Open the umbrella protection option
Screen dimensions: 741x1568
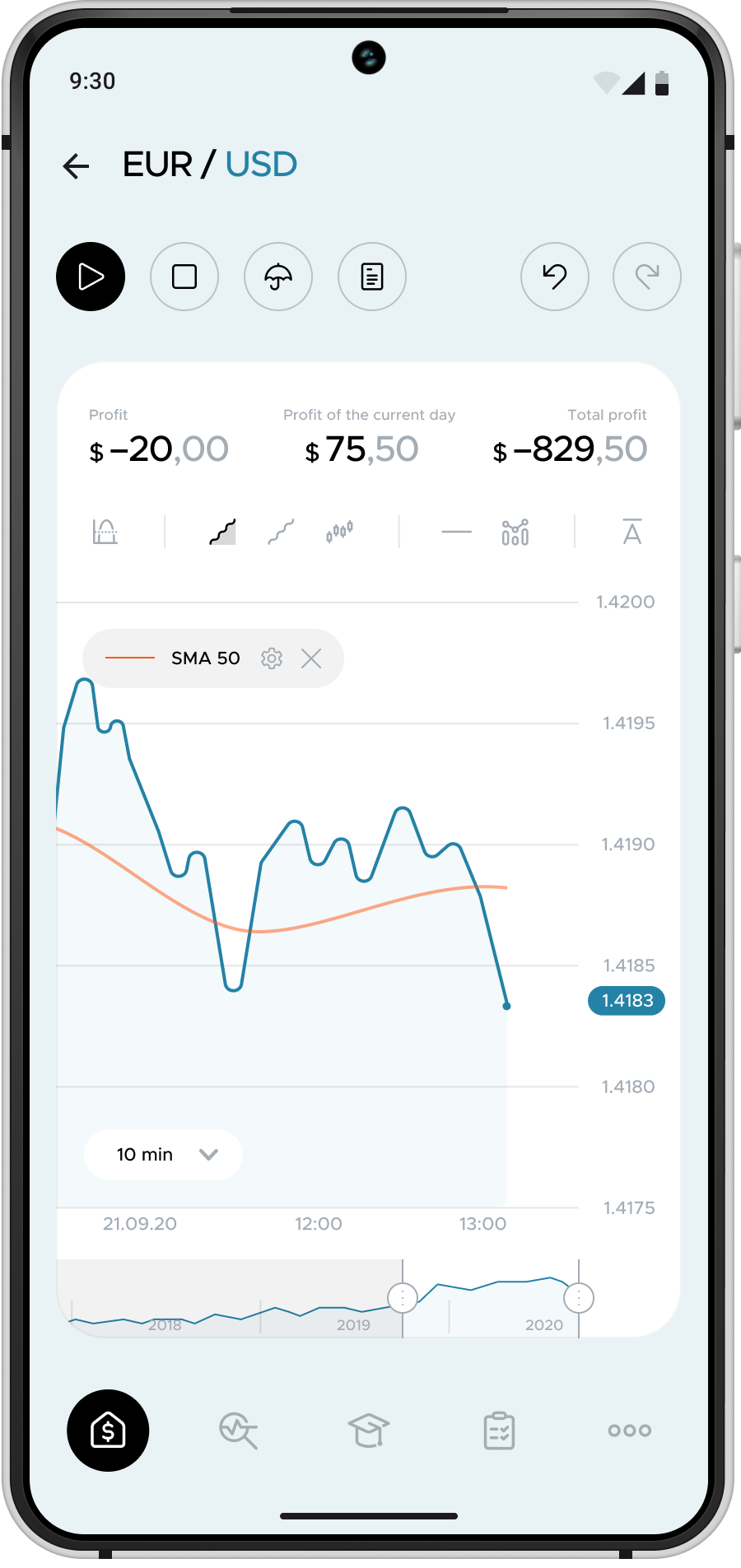click(278, 277)
